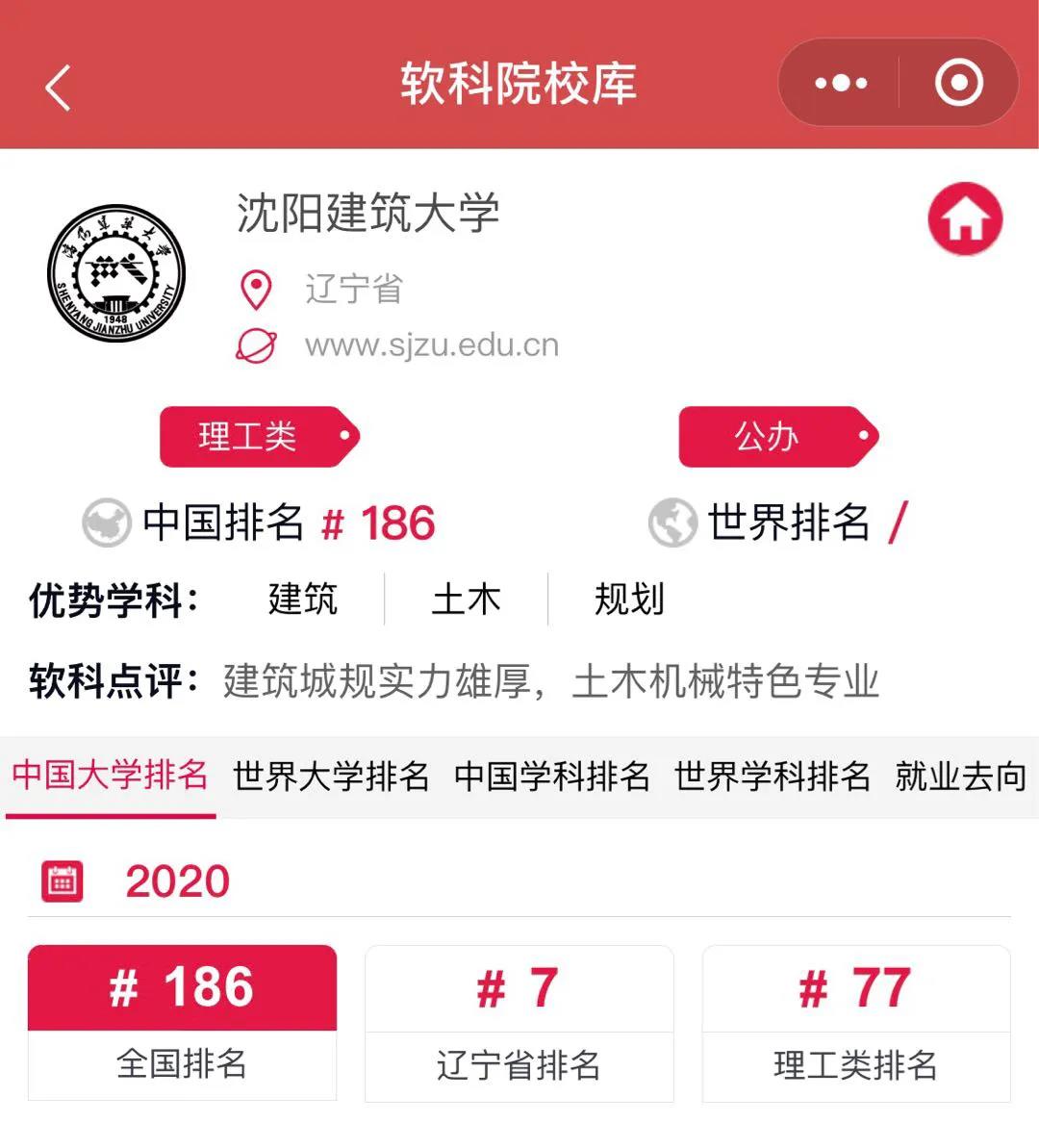The width and height of the screenshot is (1039, 1148).
Task: Open the 世界学科排名 tab
Action: [772, 776]
